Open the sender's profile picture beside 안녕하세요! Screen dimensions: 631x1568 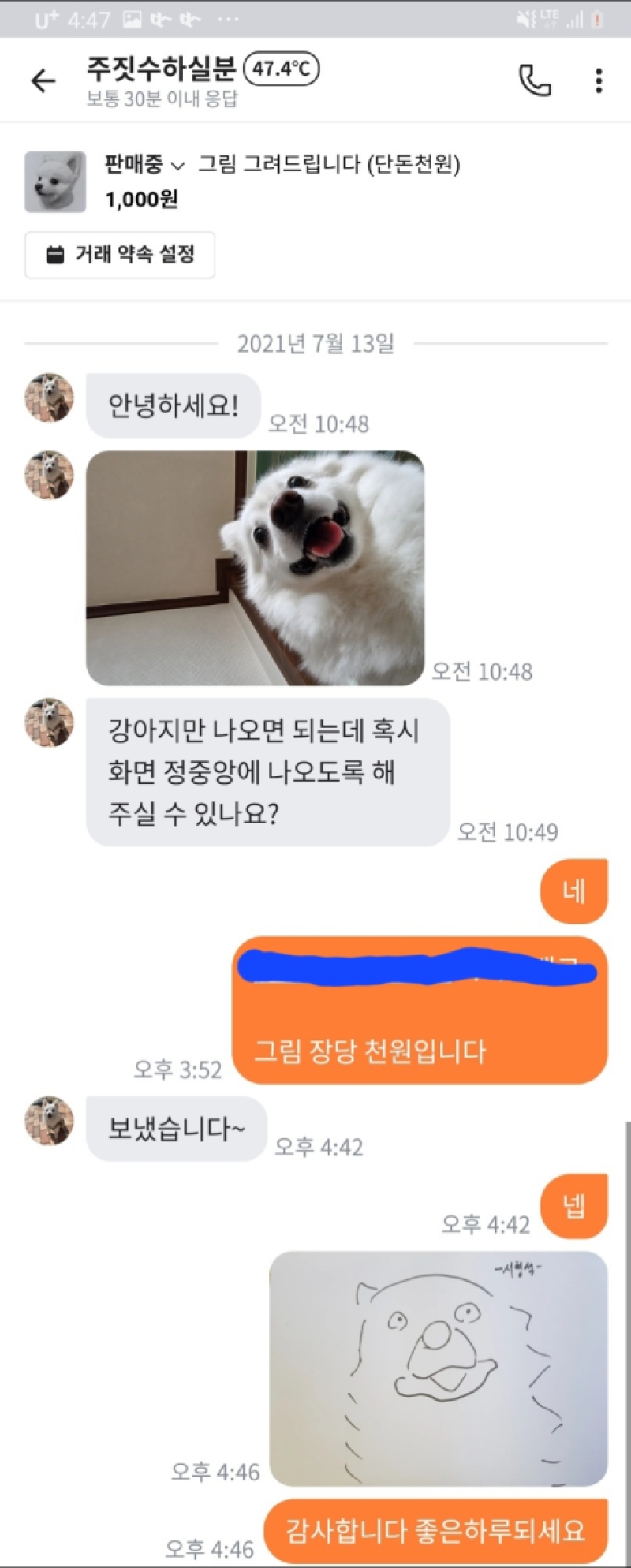[49, 398]
